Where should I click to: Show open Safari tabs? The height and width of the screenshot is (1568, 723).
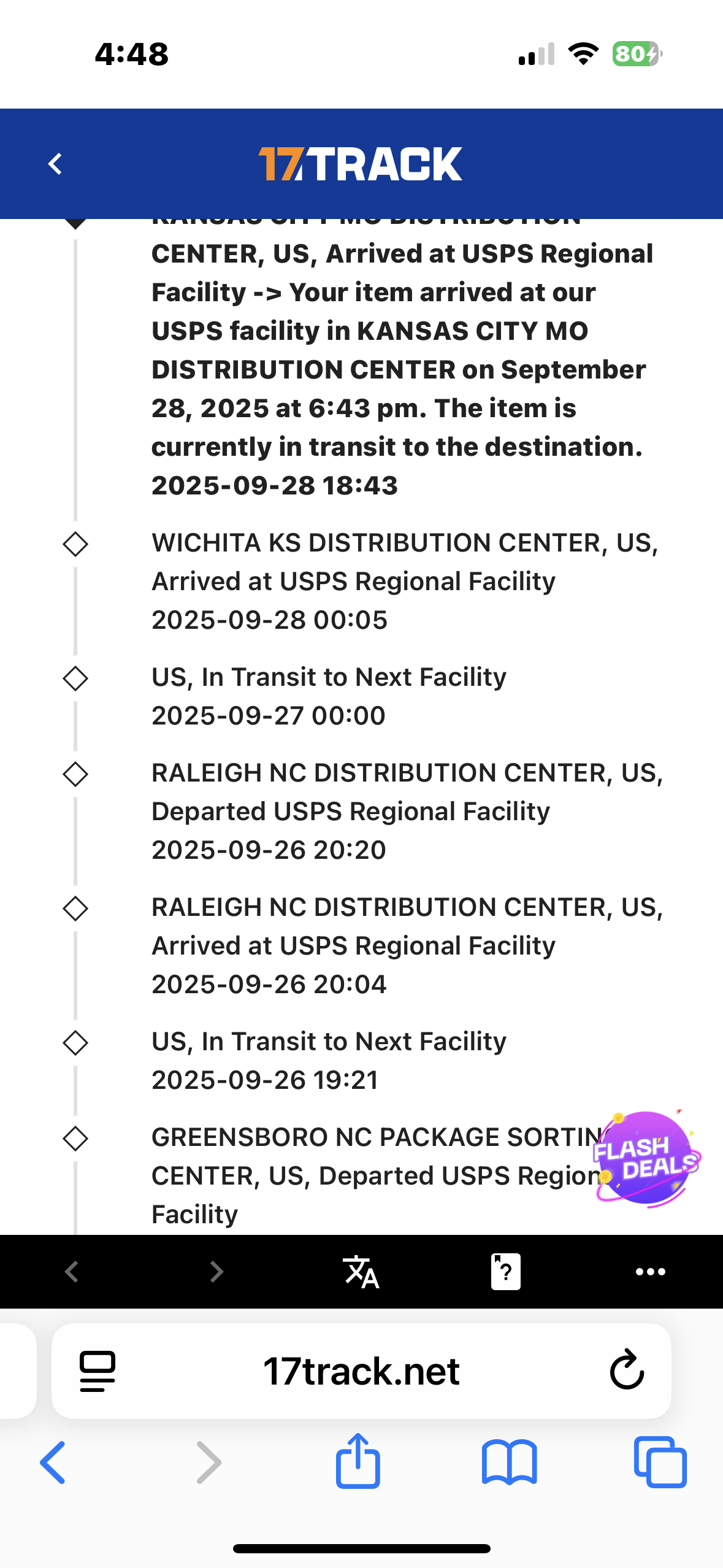(660, 1463)
